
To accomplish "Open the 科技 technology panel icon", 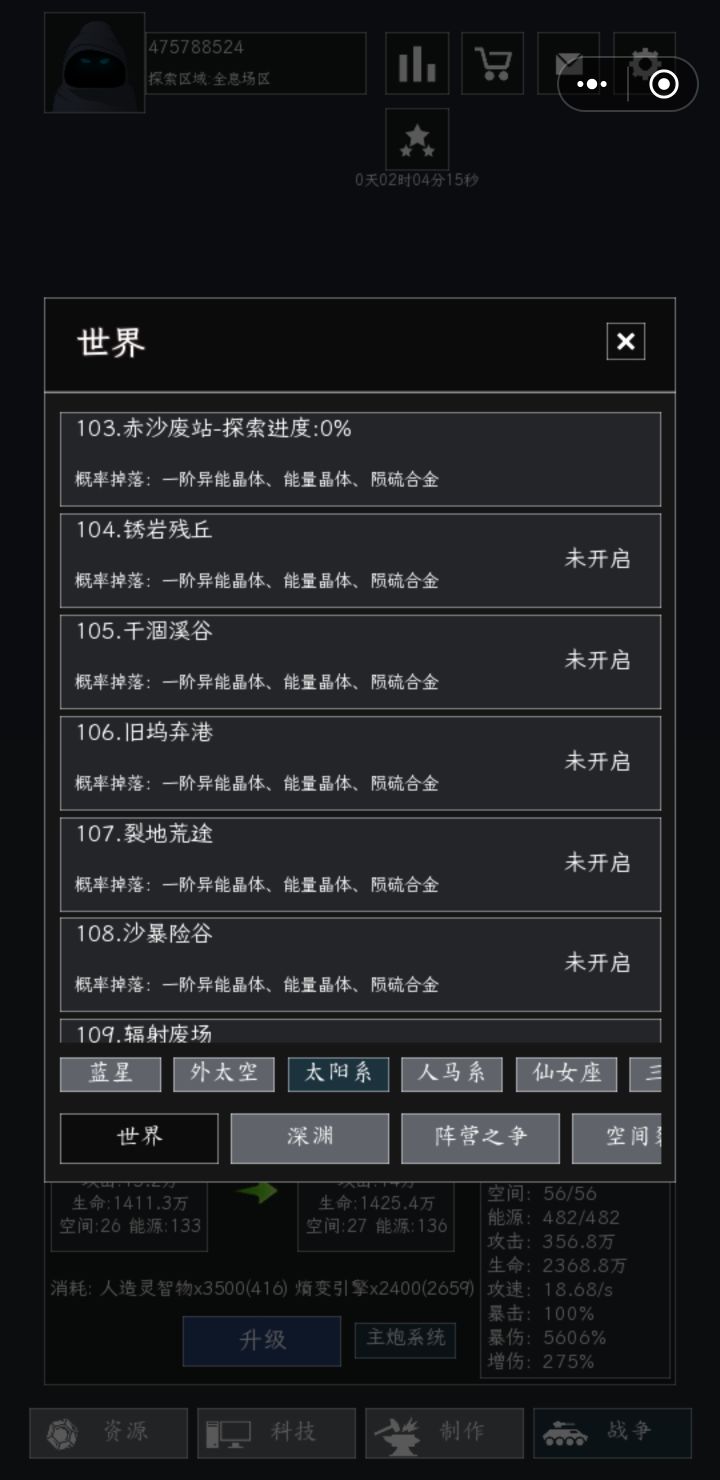I will [x=276, y=1433].
